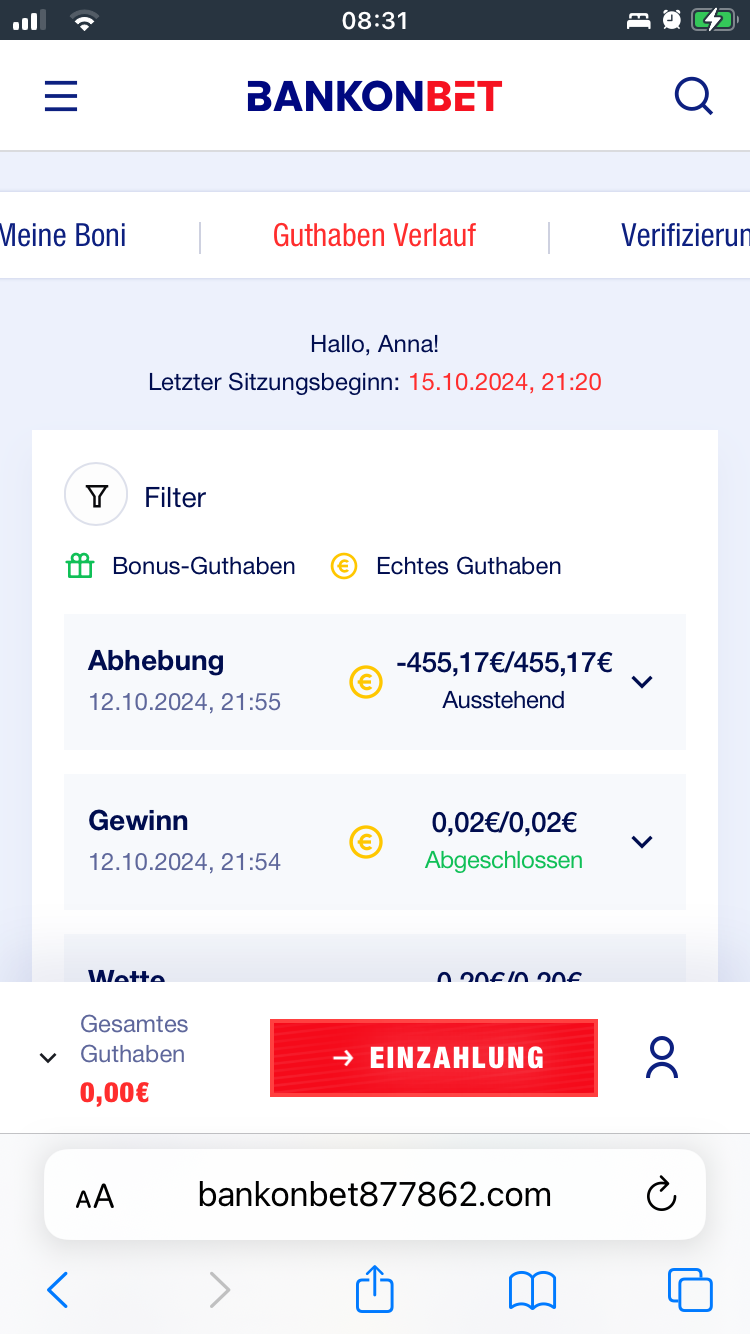Expand the Gewinn transaction details
Viewport: 750px width, 1334px height.
click(642, 842)
